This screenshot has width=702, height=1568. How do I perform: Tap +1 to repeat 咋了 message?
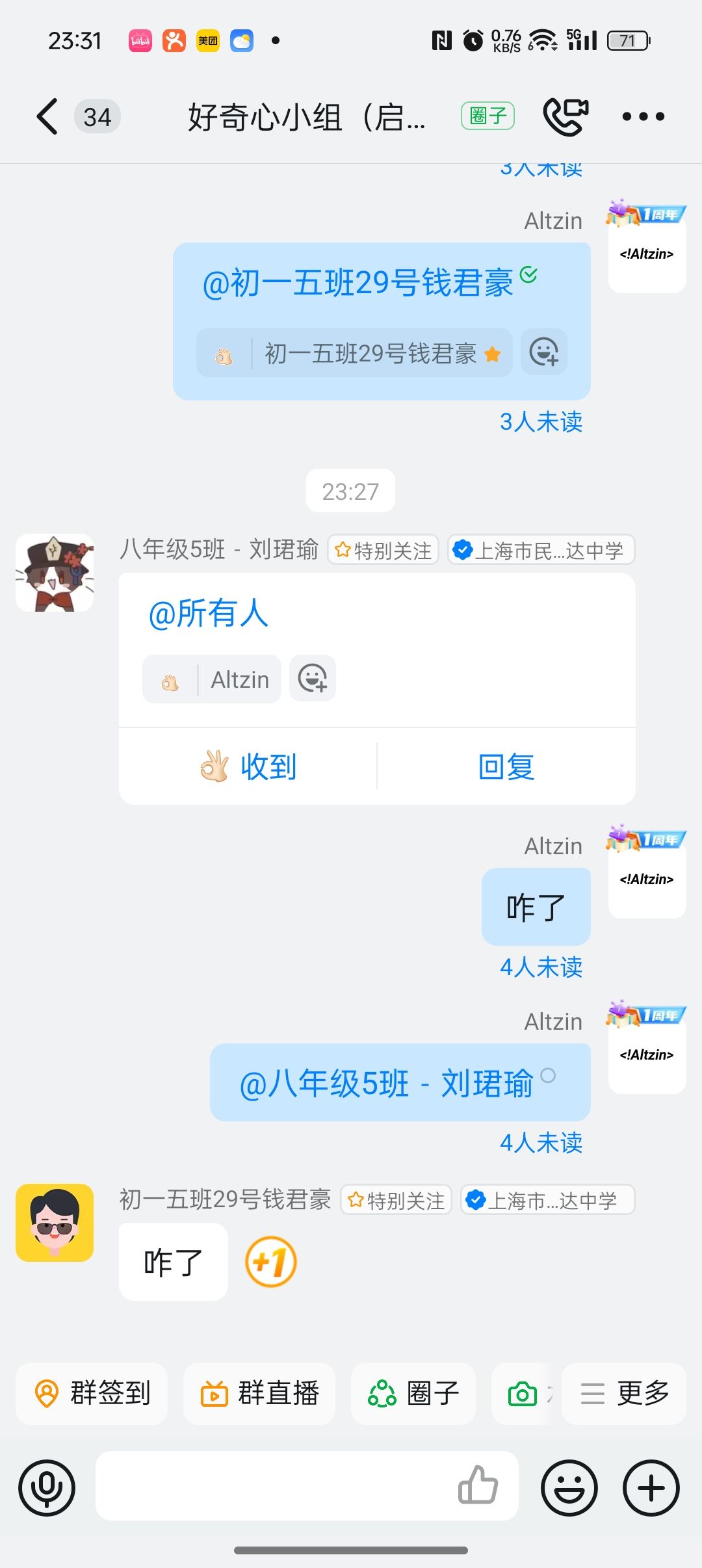271,1262
